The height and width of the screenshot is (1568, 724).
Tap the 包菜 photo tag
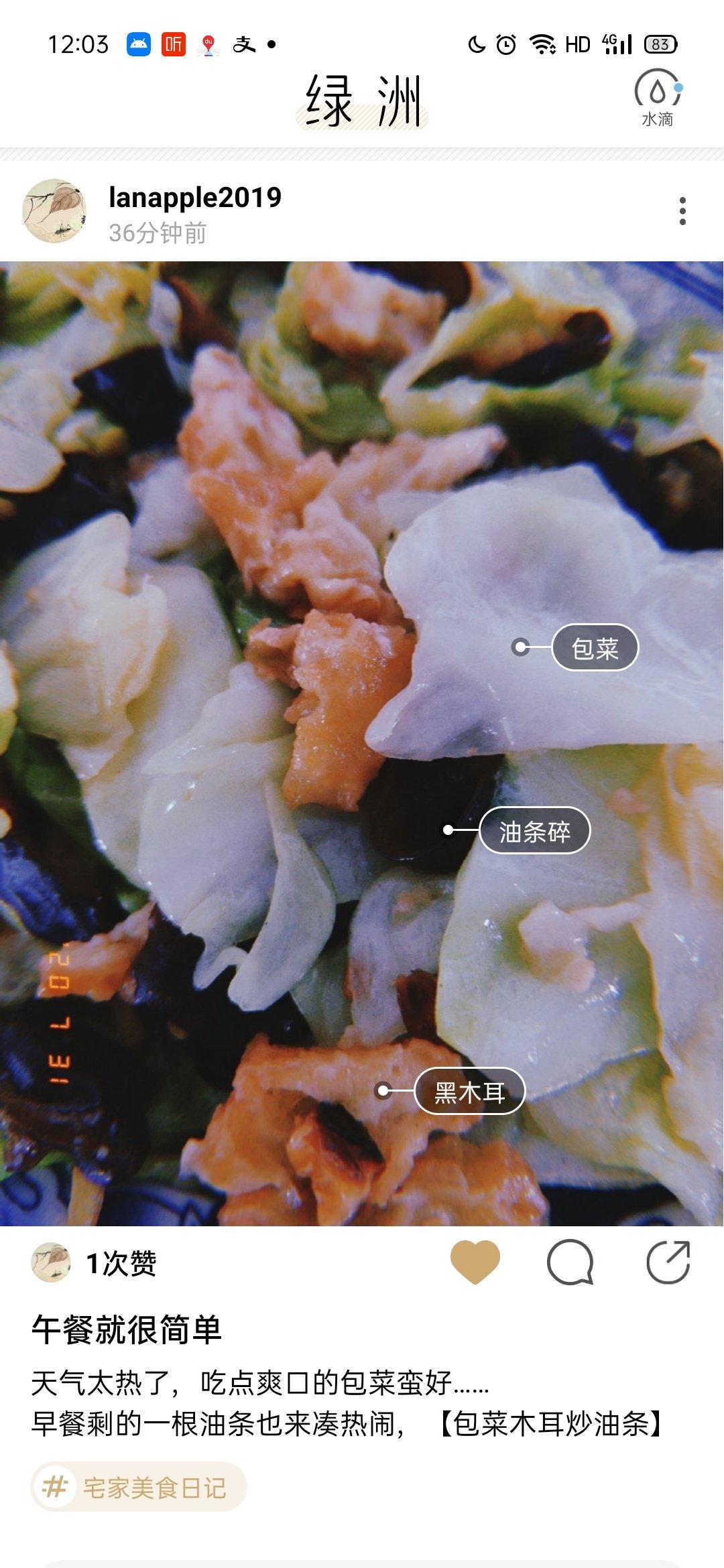(595, 647)
